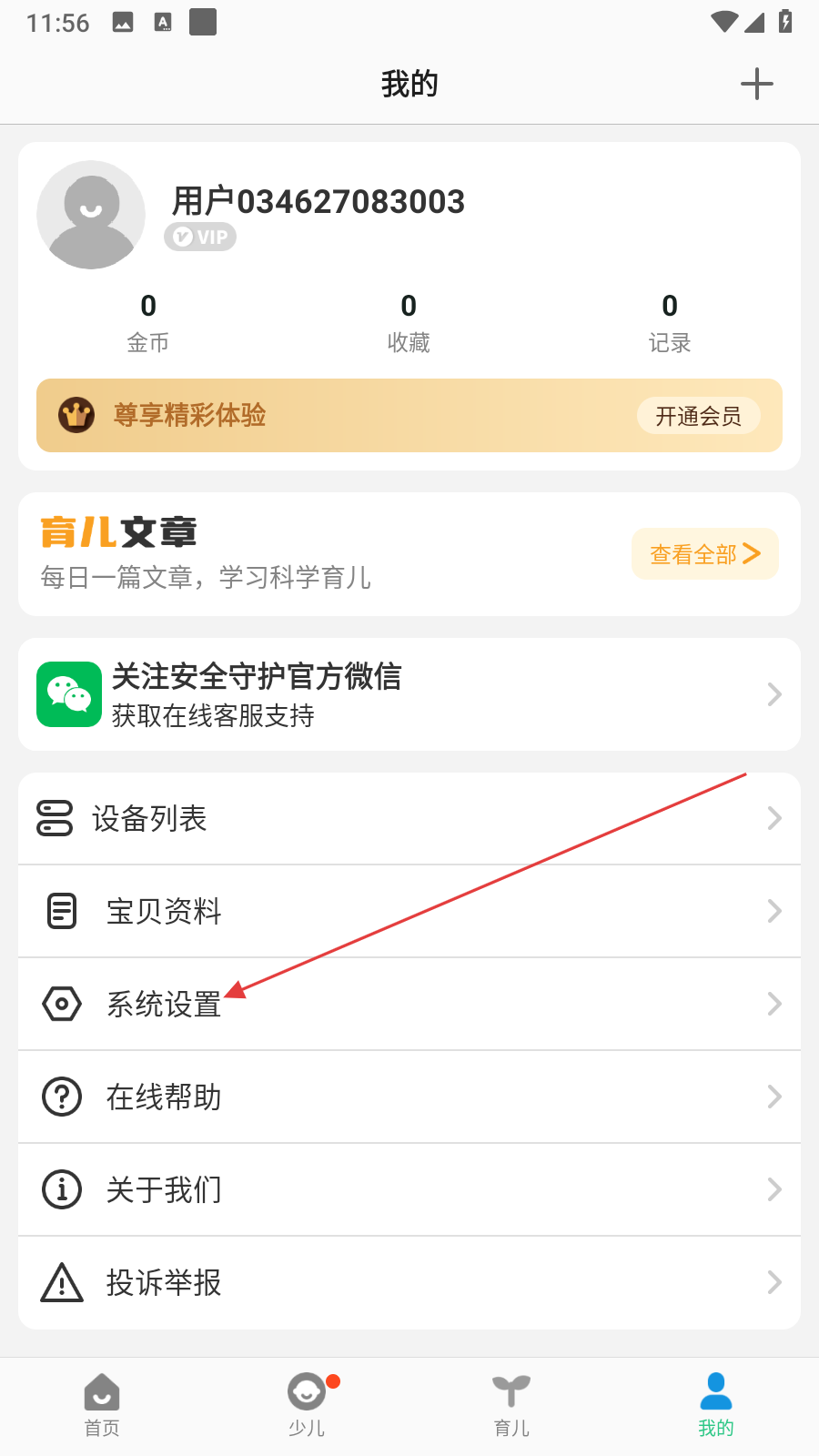This screenshot has height=1456, width=819.
Task: View 记录 history
Action: click(670, 323)
